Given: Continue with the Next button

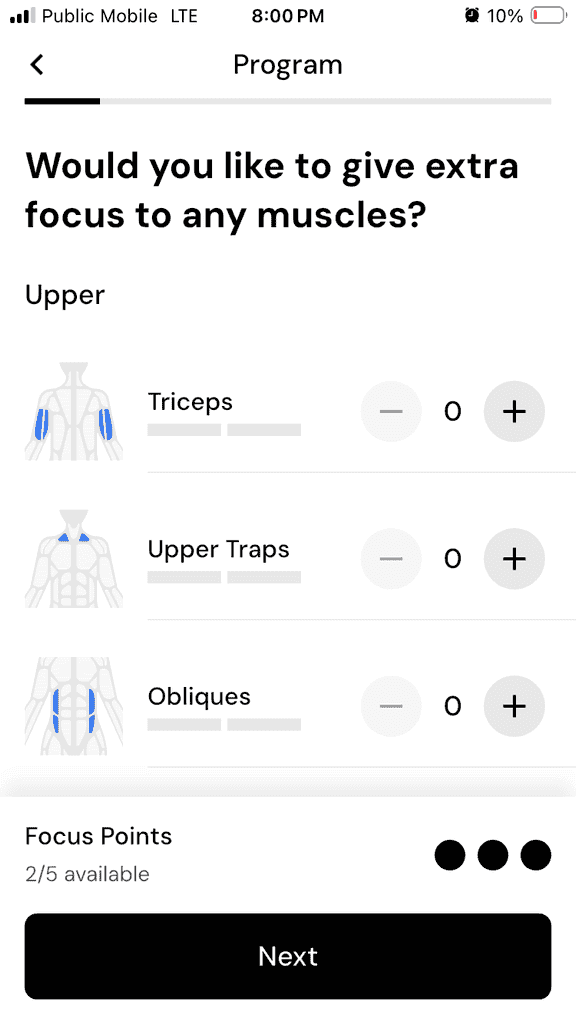Looking at the screenshot, I should [x=288, y=956].
